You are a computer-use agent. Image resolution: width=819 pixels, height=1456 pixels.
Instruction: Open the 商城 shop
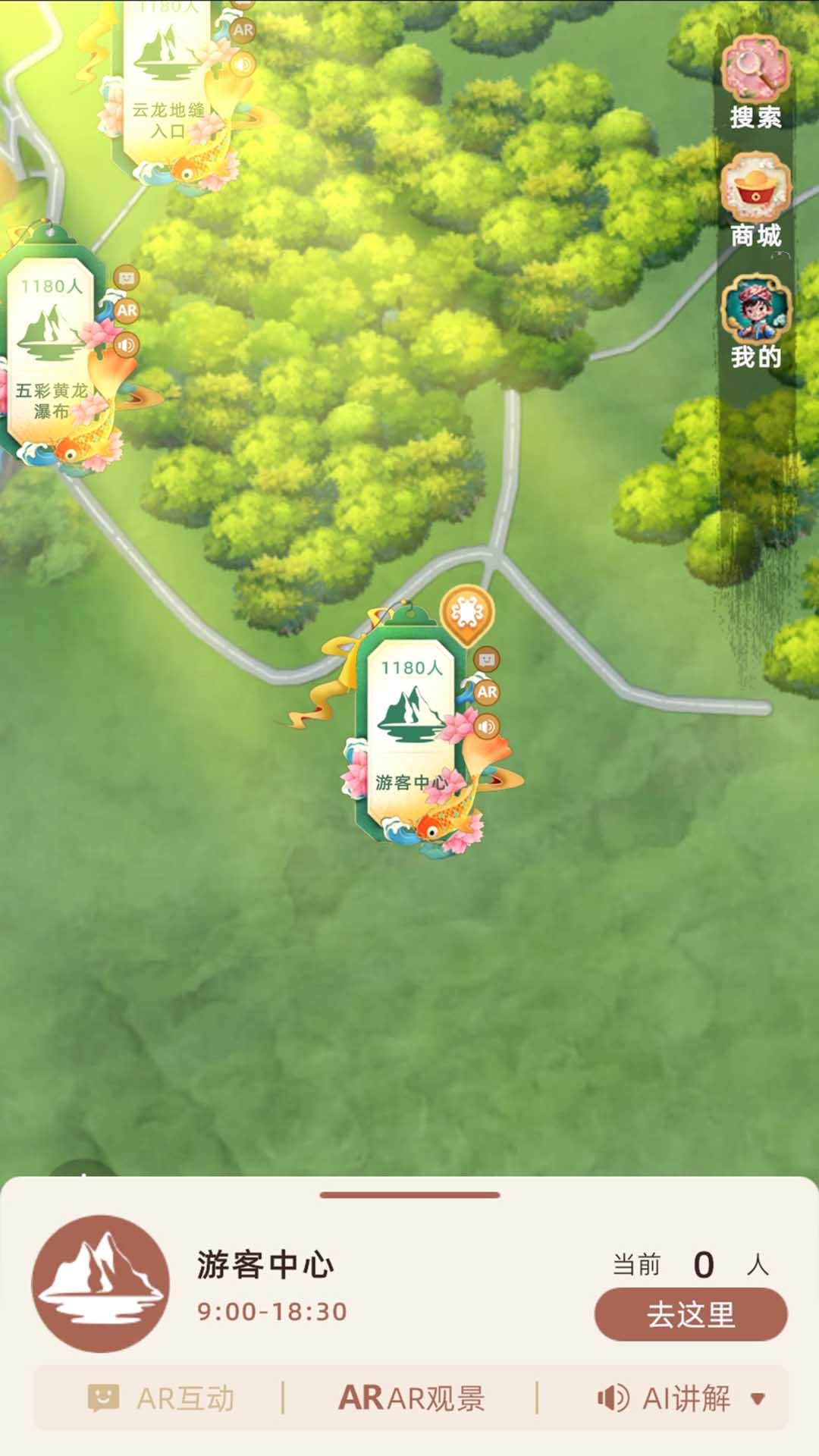coord(755,202)
